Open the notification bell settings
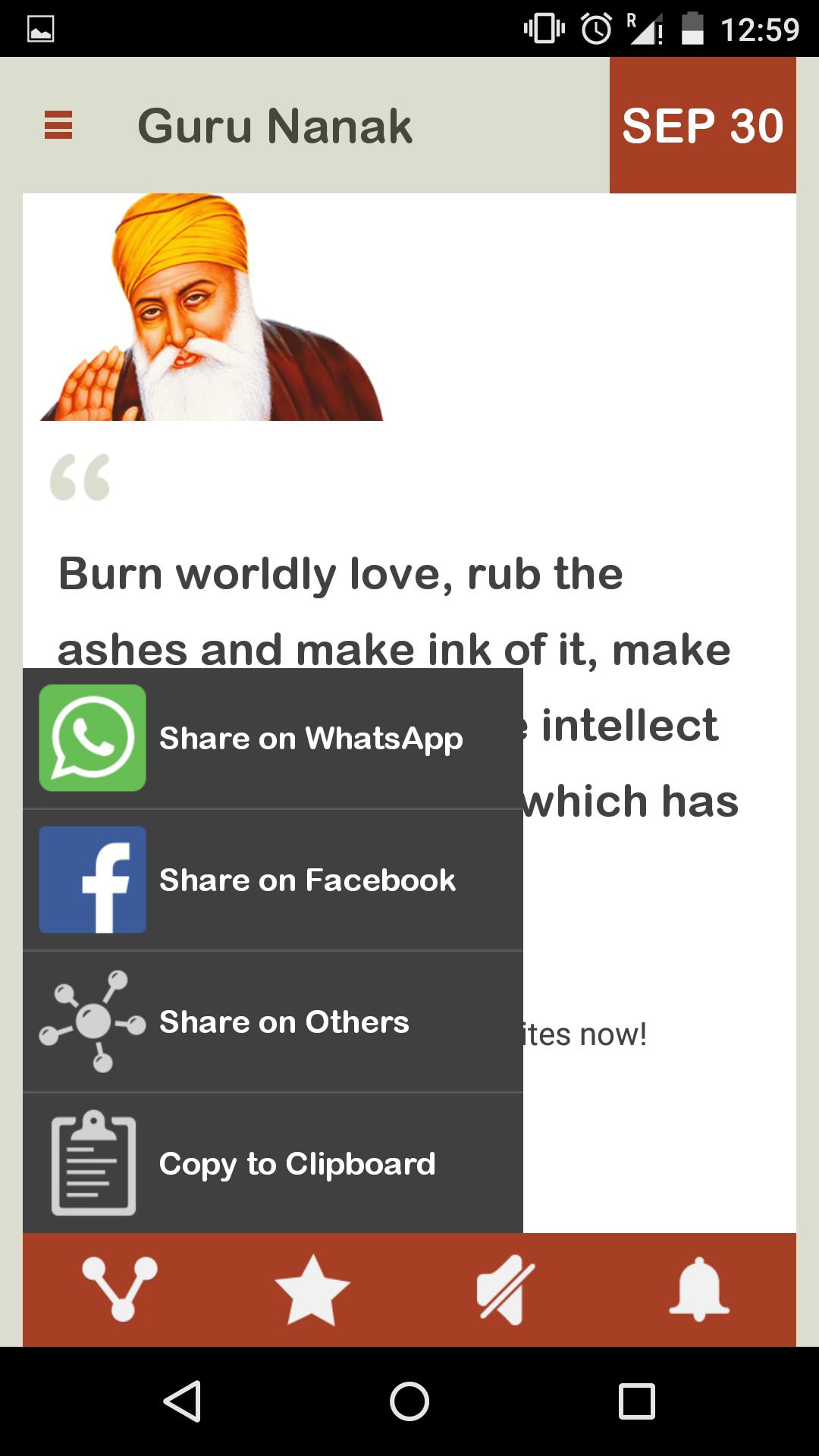The image size is (819, 1456). tap(698, 1289)
